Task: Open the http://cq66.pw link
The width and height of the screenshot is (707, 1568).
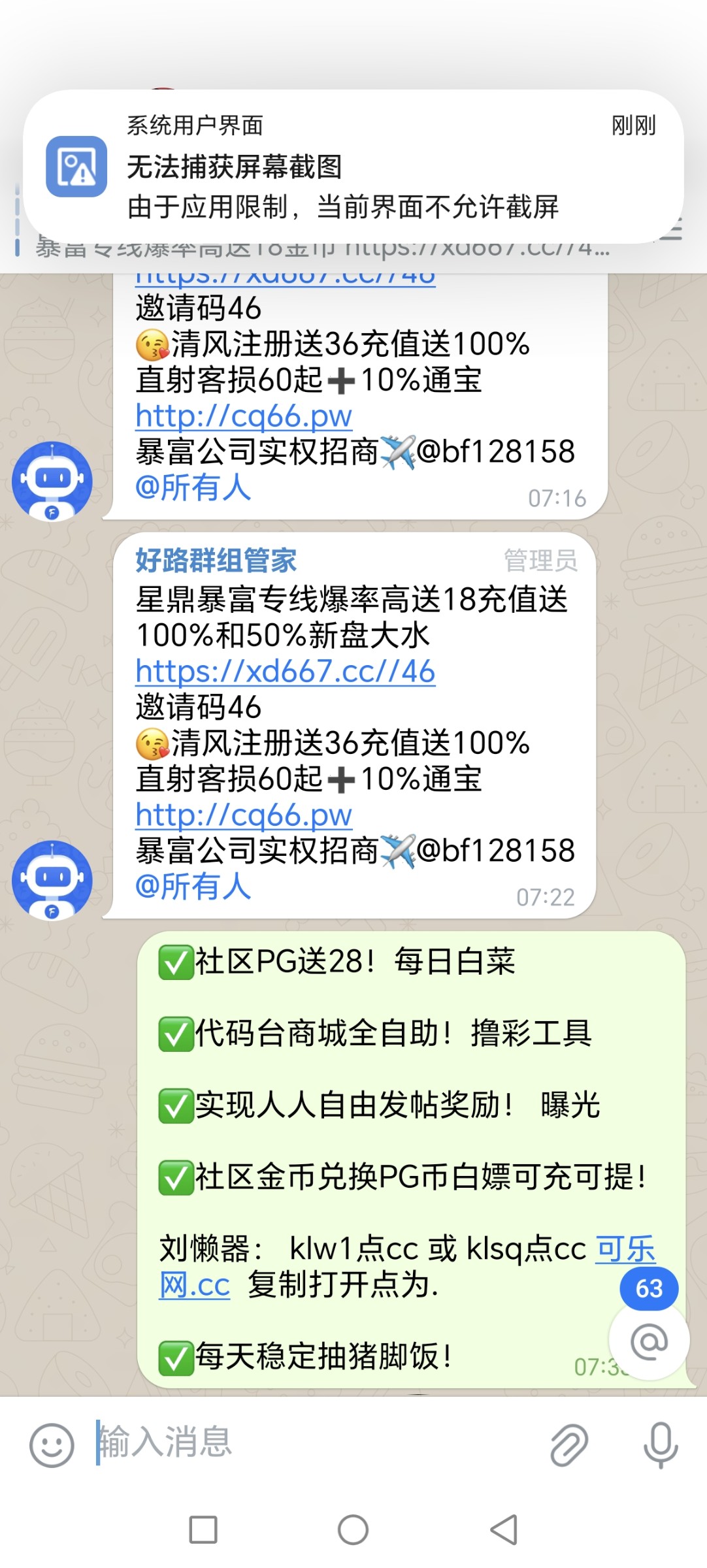Action: (x=243, y=813)
